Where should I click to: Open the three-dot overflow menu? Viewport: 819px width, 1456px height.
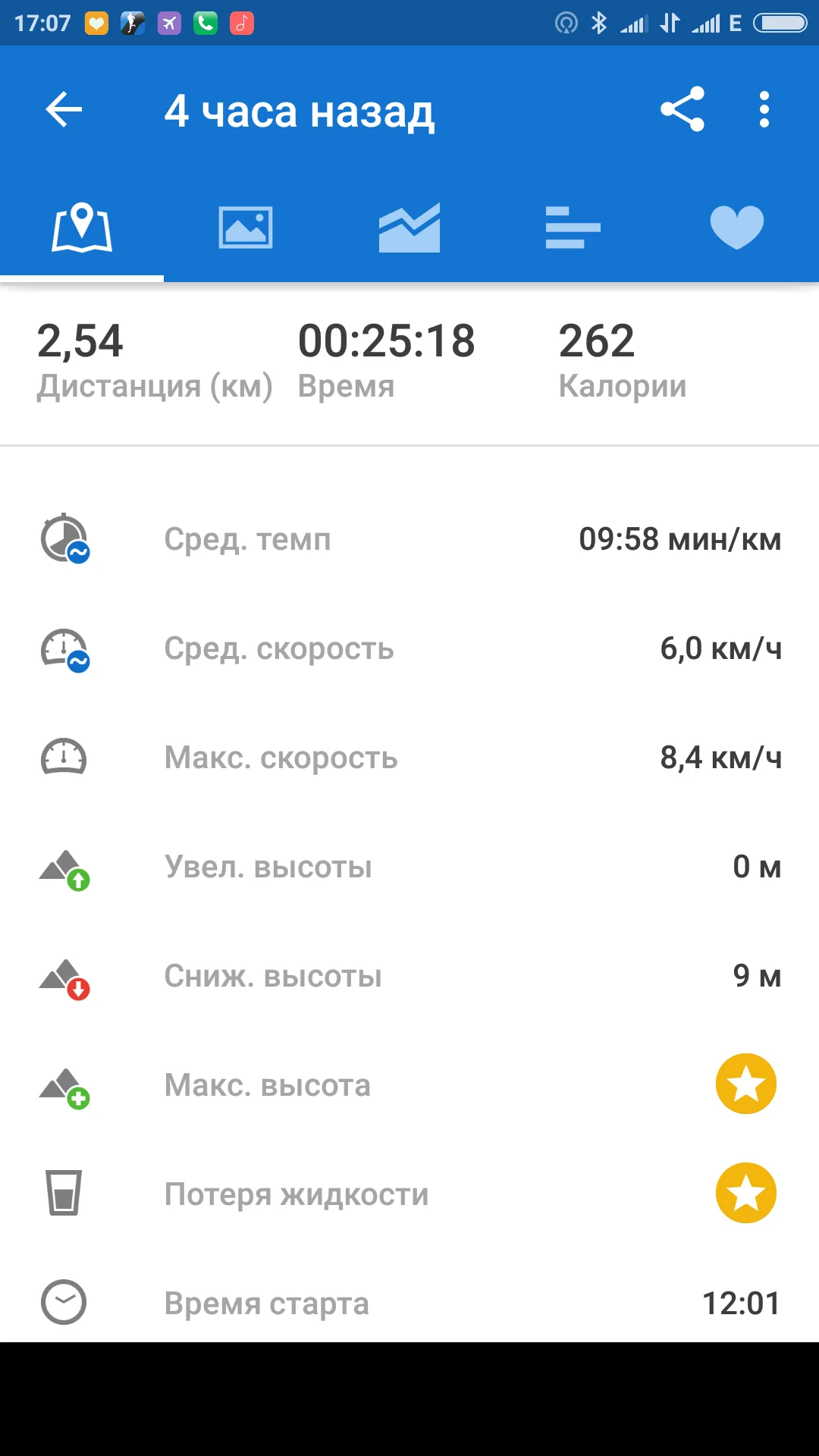pyautogui.click(x=764, y=110)
